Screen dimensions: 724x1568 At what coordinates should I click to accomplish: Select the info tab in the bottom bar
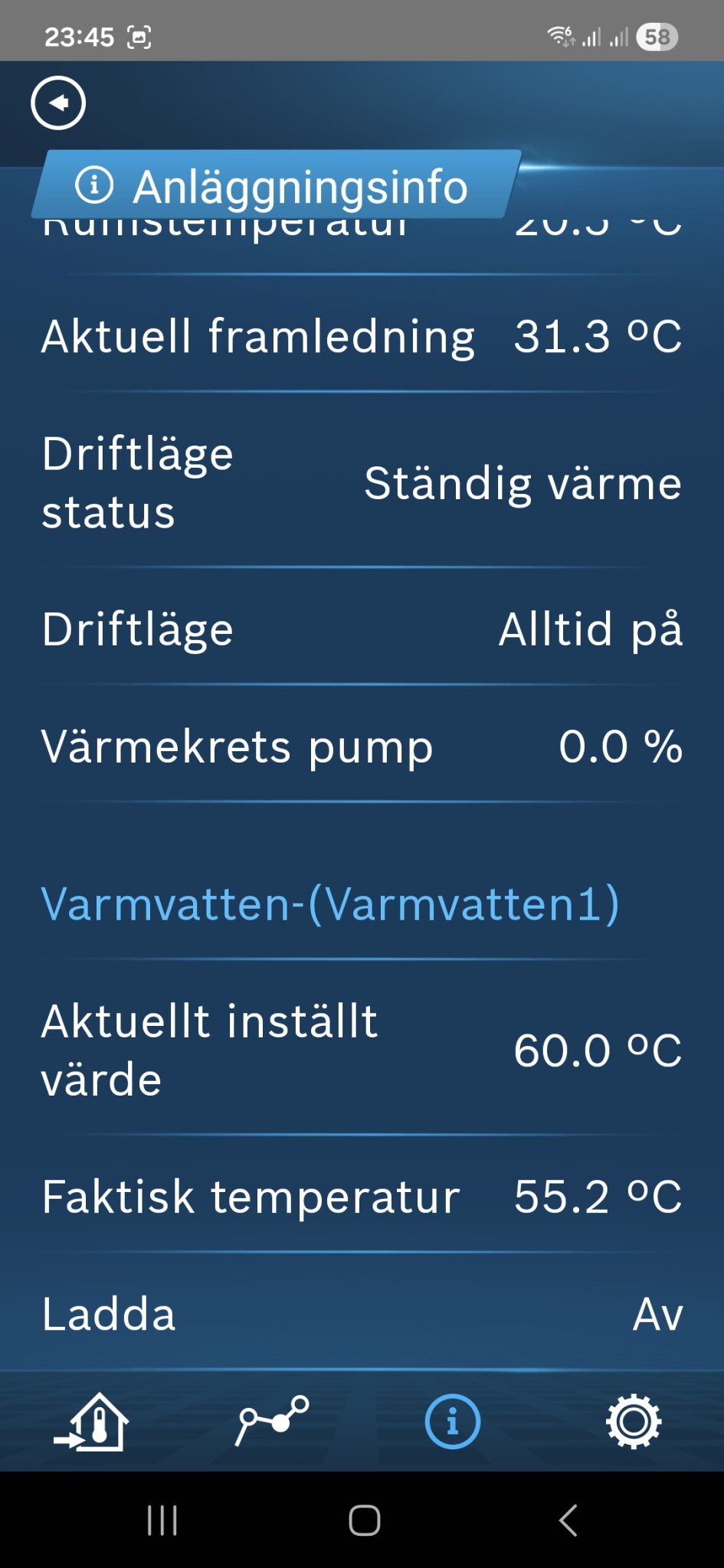point(452,1422)
